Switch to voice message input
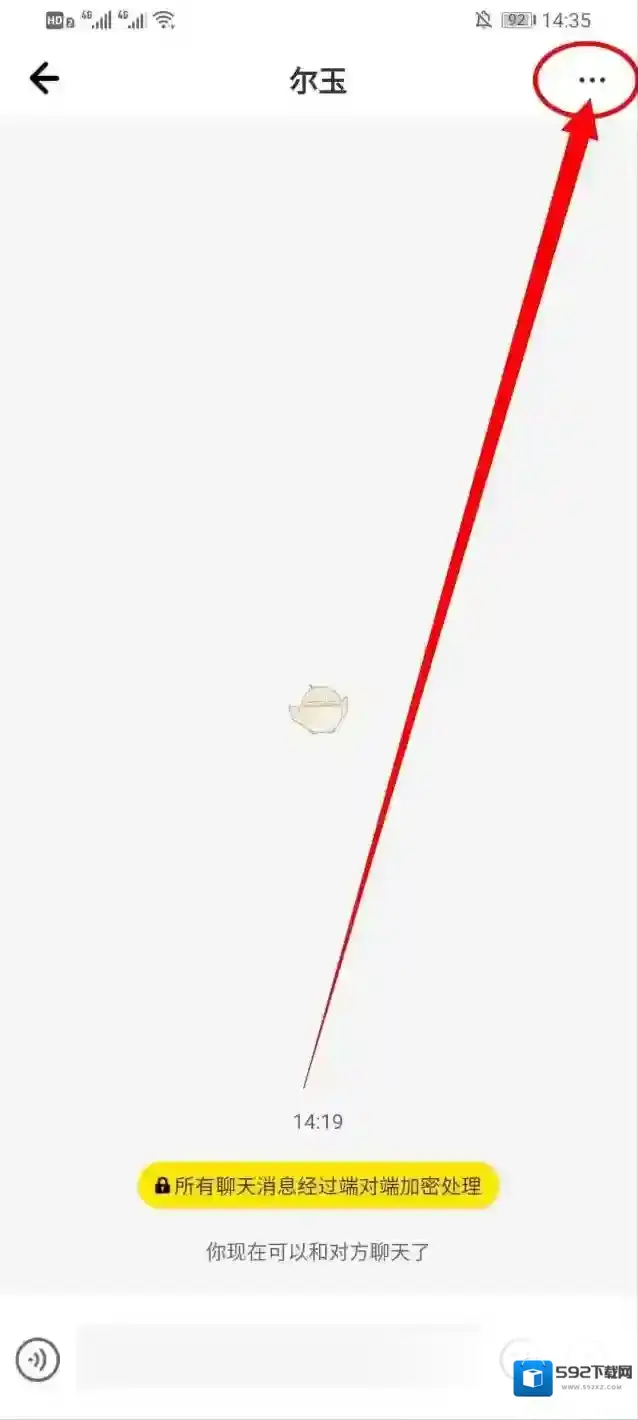This screenshot has width=638, height=1420. coord(38,1359)
